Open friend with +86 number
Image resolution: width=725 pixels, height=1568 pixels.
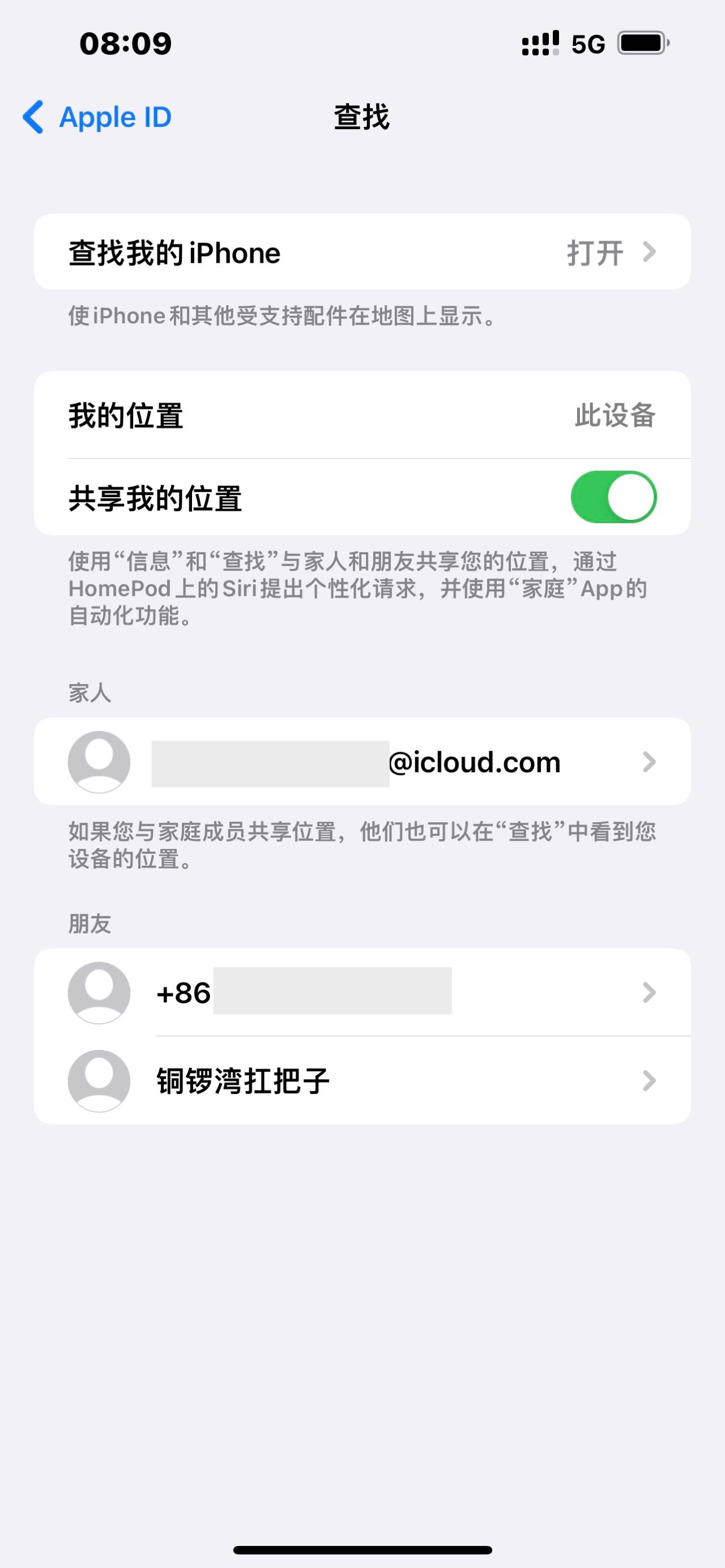(x=362, y=993)
